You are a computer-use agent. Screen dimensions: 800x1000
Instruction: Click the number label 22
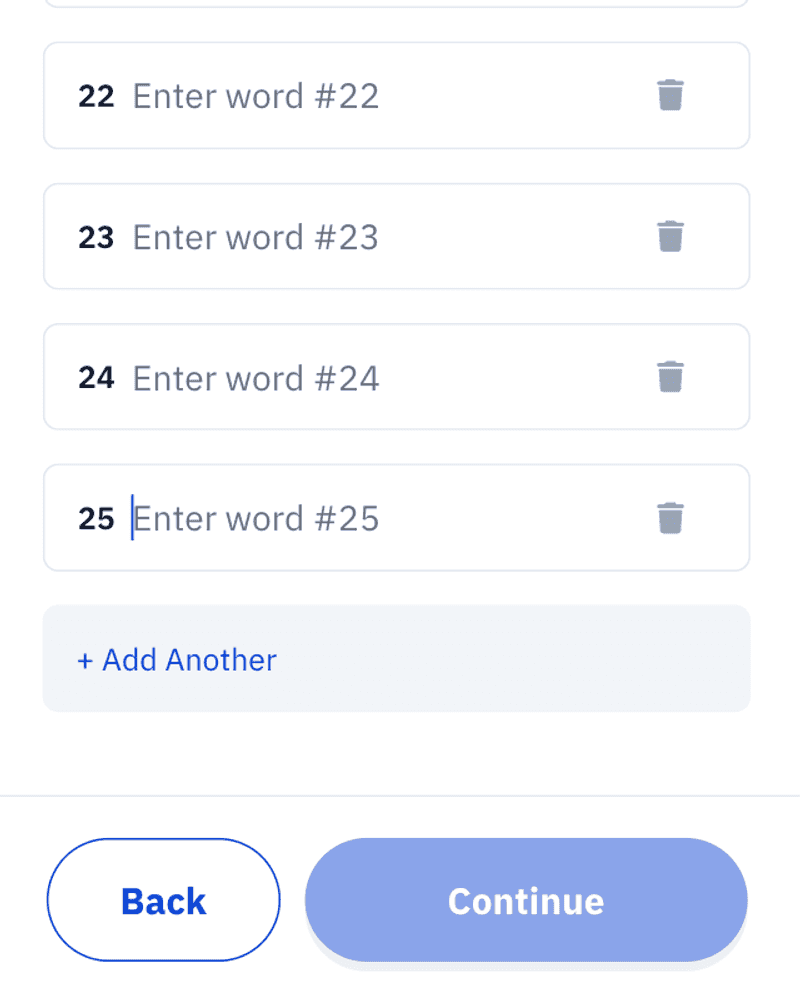click(95, 95)
